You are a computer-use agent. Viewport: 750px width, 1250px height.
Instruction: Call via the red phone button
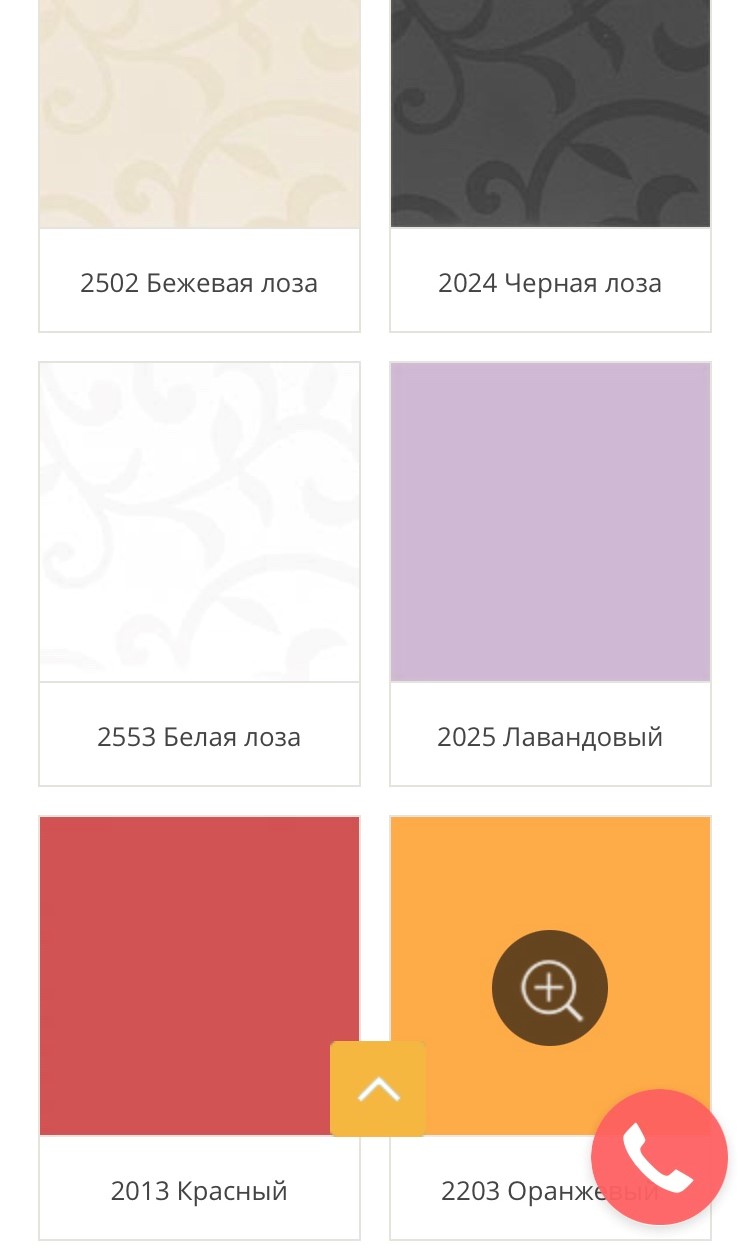[659, 1157]
